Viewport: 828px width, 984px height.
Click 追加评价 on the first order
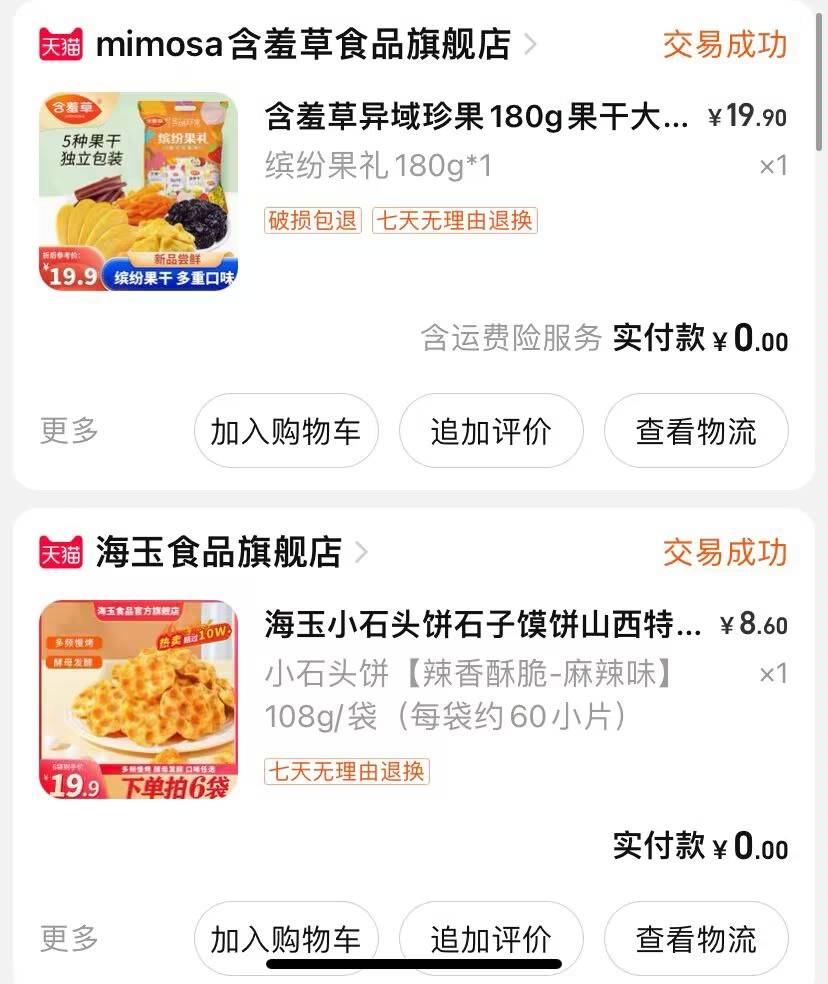pos(491,430)
